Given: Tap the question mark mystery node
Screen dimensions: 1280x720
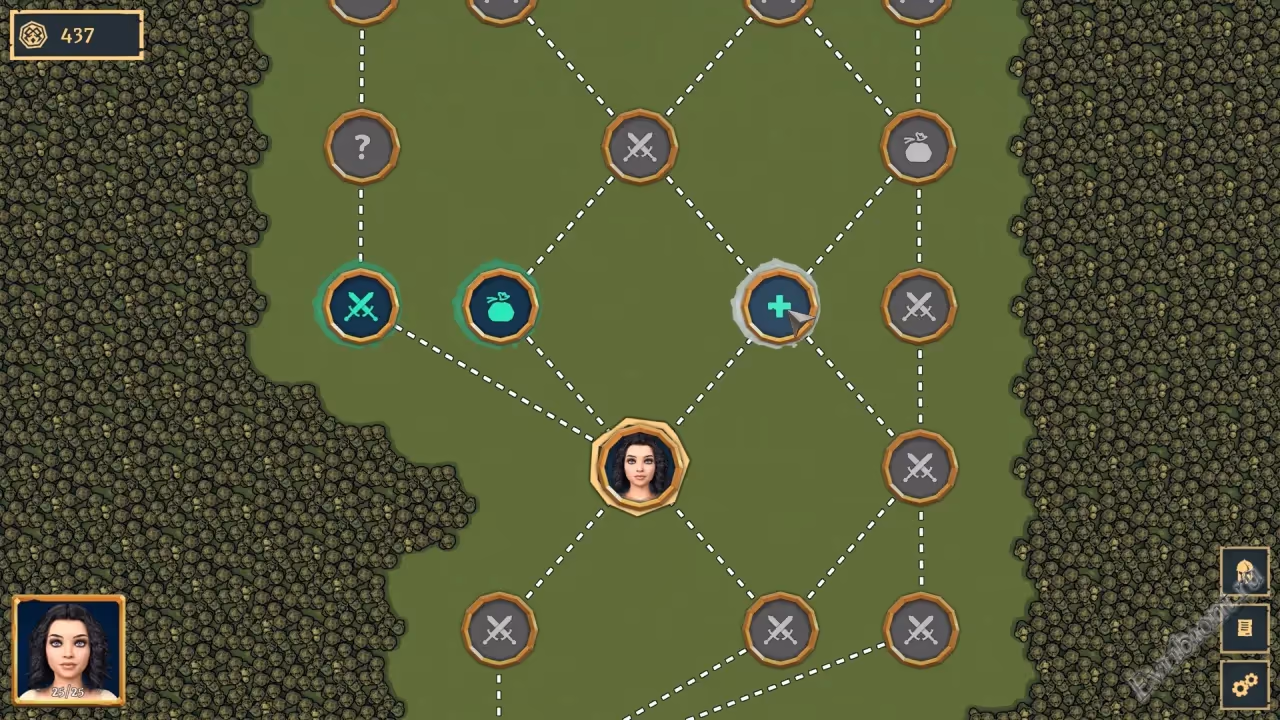Looking at the screenshot, I should tap(362, 147).
